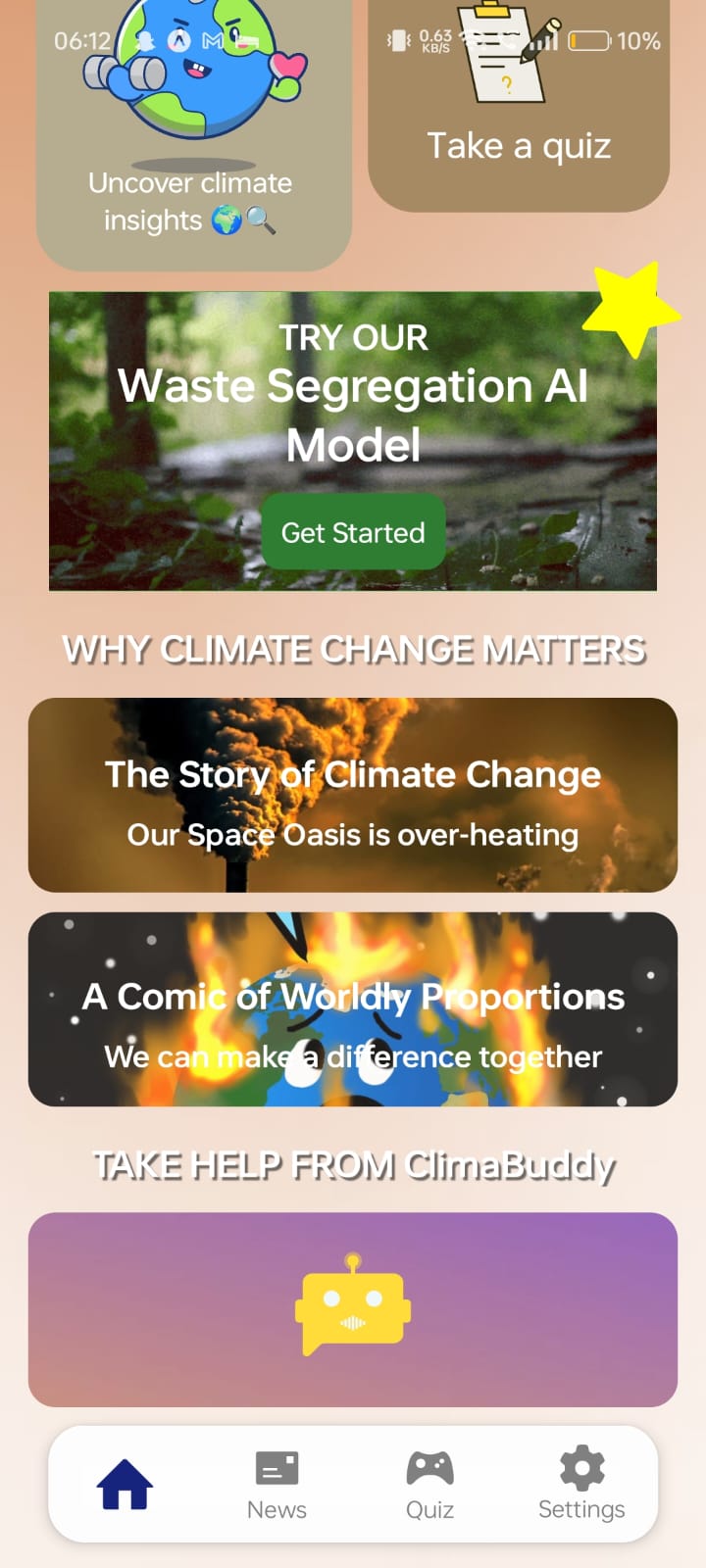Open A Comic of Worldly Proportions card
This screenshot has width=706, height=1568.
tap(353, 1009)
